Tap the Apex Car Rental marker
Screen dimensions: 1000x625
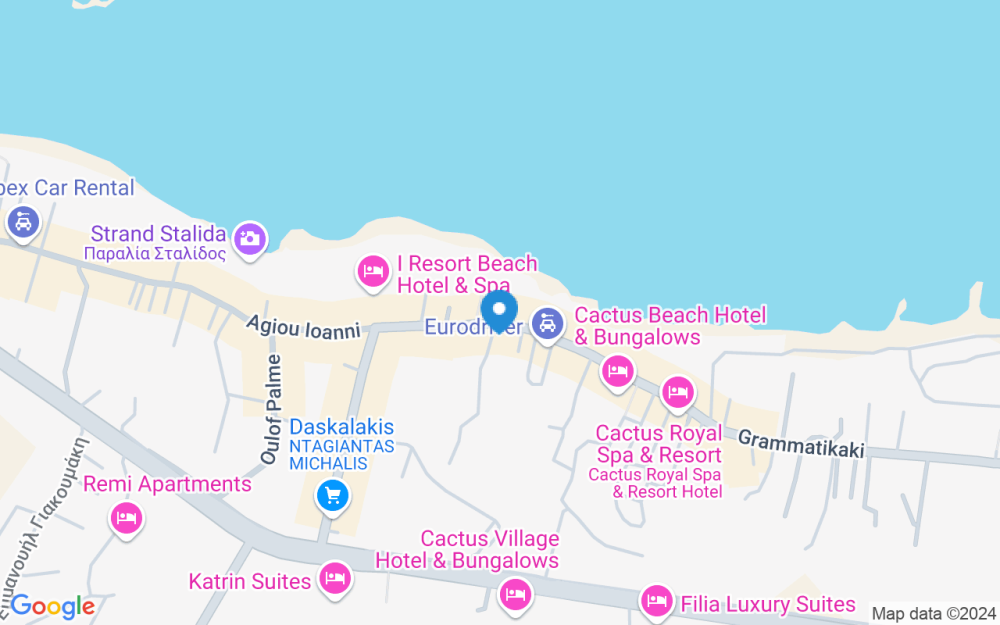point(24,224)
